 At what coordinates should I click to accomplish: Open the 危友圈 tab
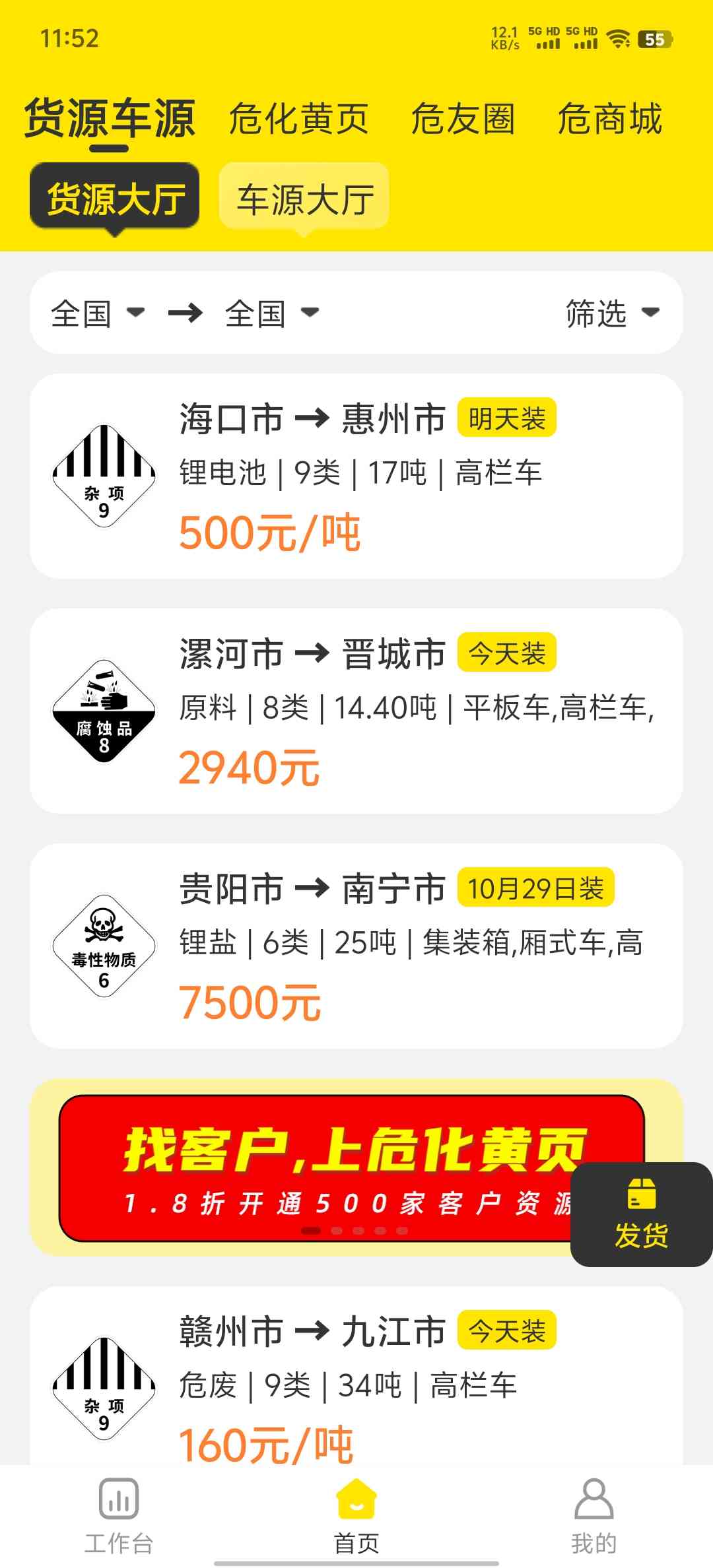[462, 119]
